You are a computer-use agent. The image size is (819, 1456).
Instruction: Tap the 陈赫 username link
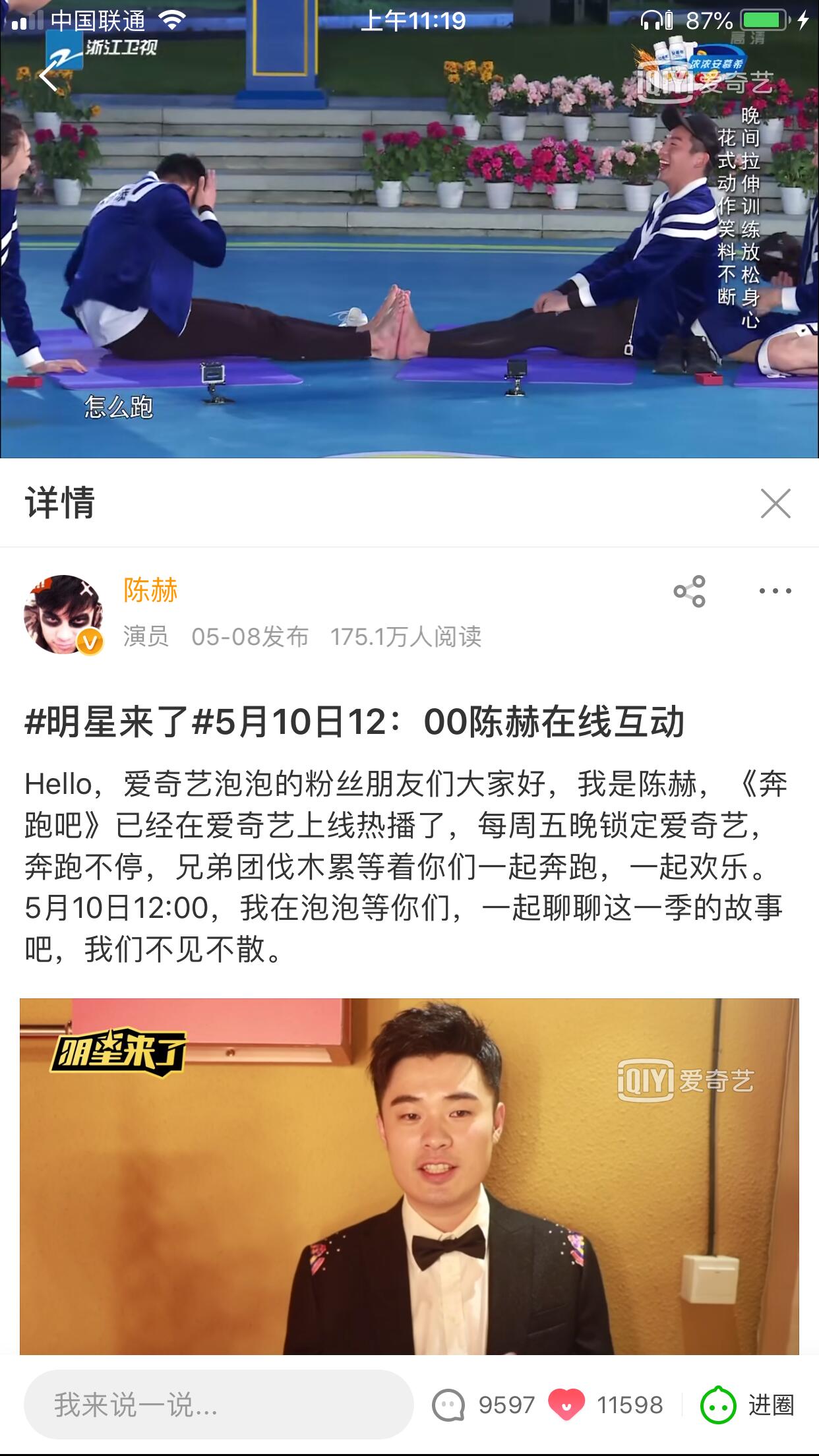(150, 590)
